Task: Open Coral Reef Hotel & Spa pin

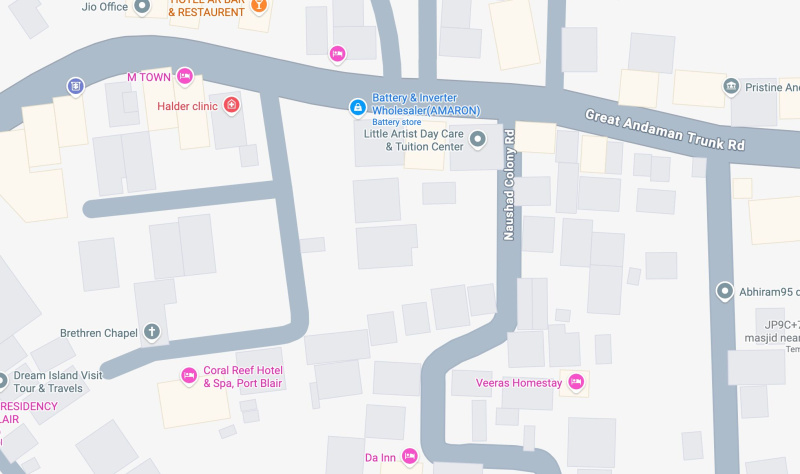Action: 188,376
